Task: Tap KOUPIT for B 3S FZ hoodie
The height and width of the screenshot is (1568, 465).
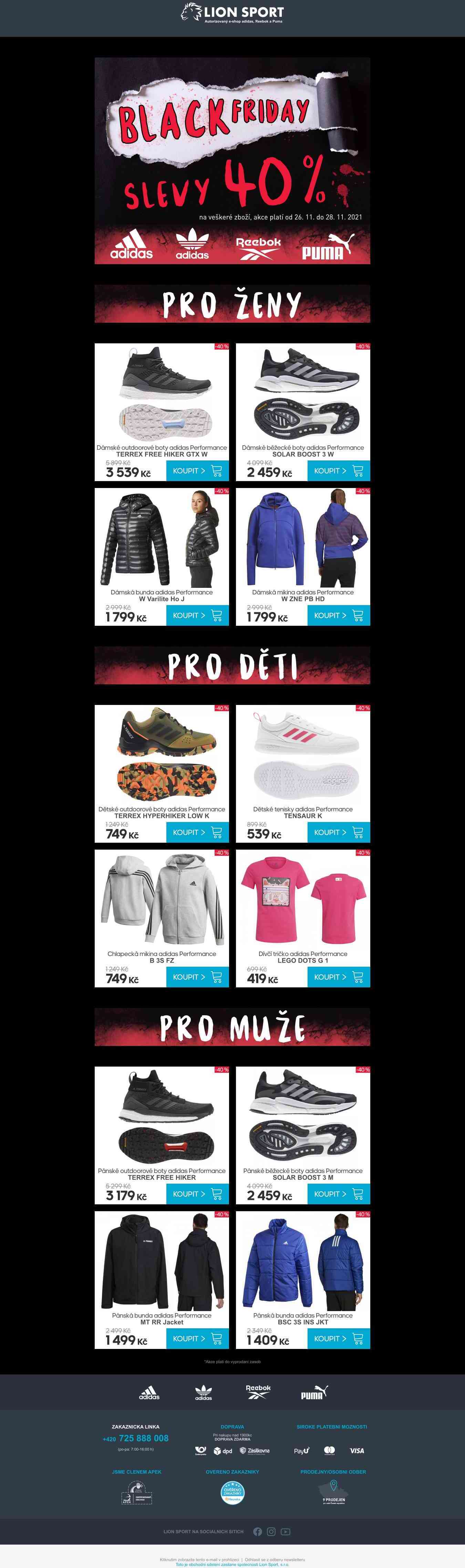Action: click(x=197, y=977)
